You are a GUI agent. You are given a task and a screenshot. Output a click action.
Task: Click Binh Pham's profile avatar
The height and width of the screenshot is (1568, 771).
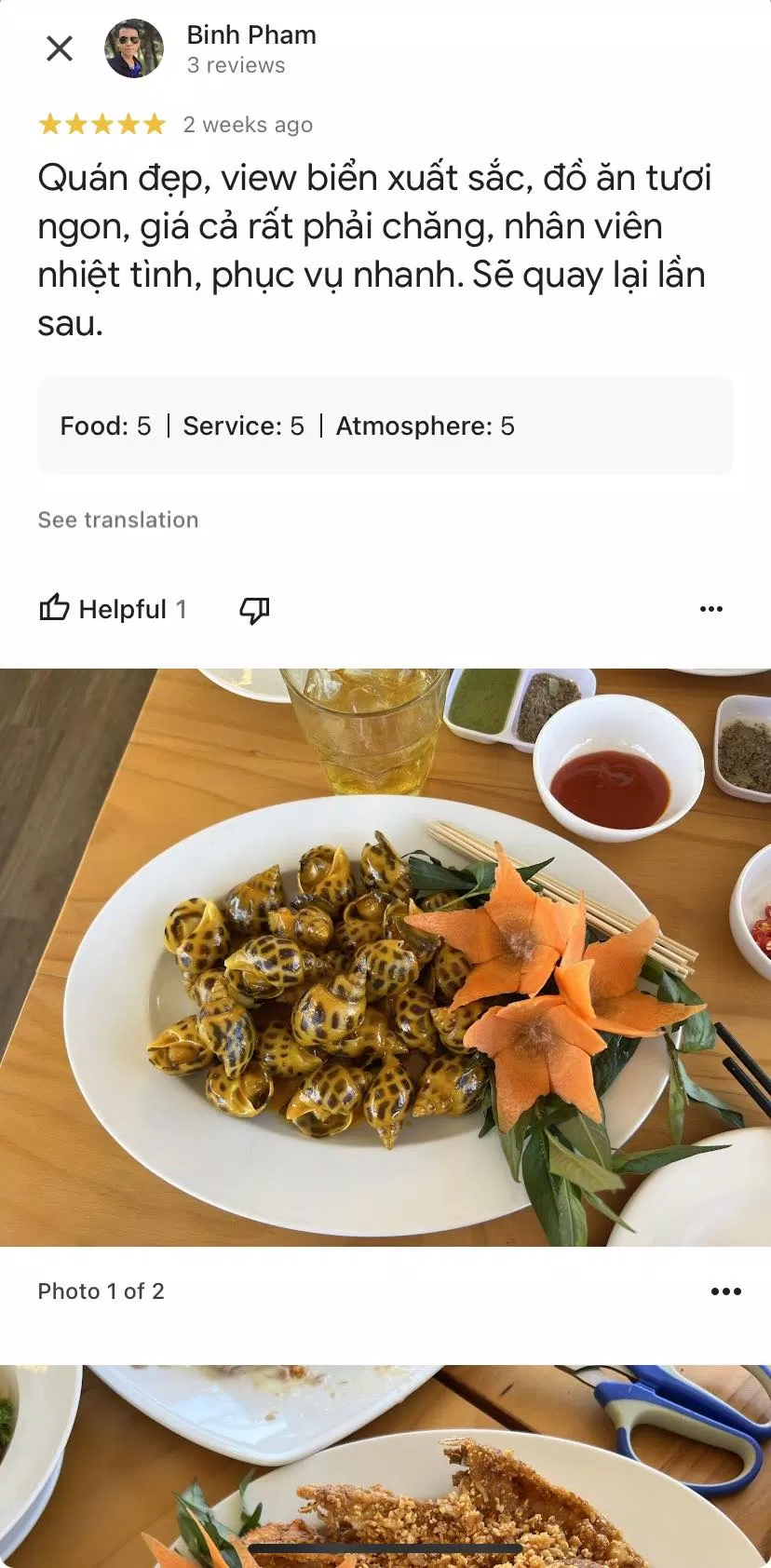(135, 48)
